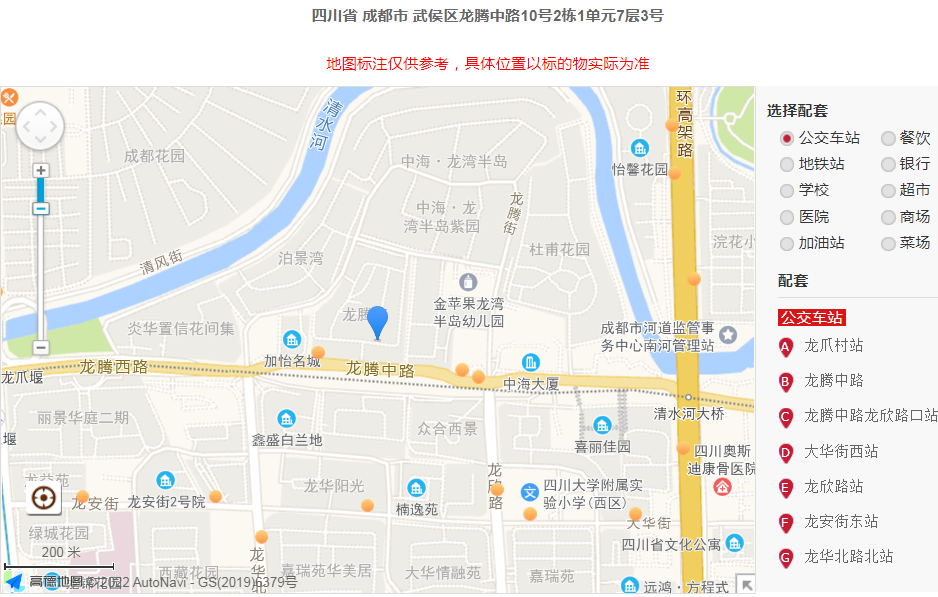Select the 商场 radio option
The image size is (938, 597).
[x=888, y=217]
